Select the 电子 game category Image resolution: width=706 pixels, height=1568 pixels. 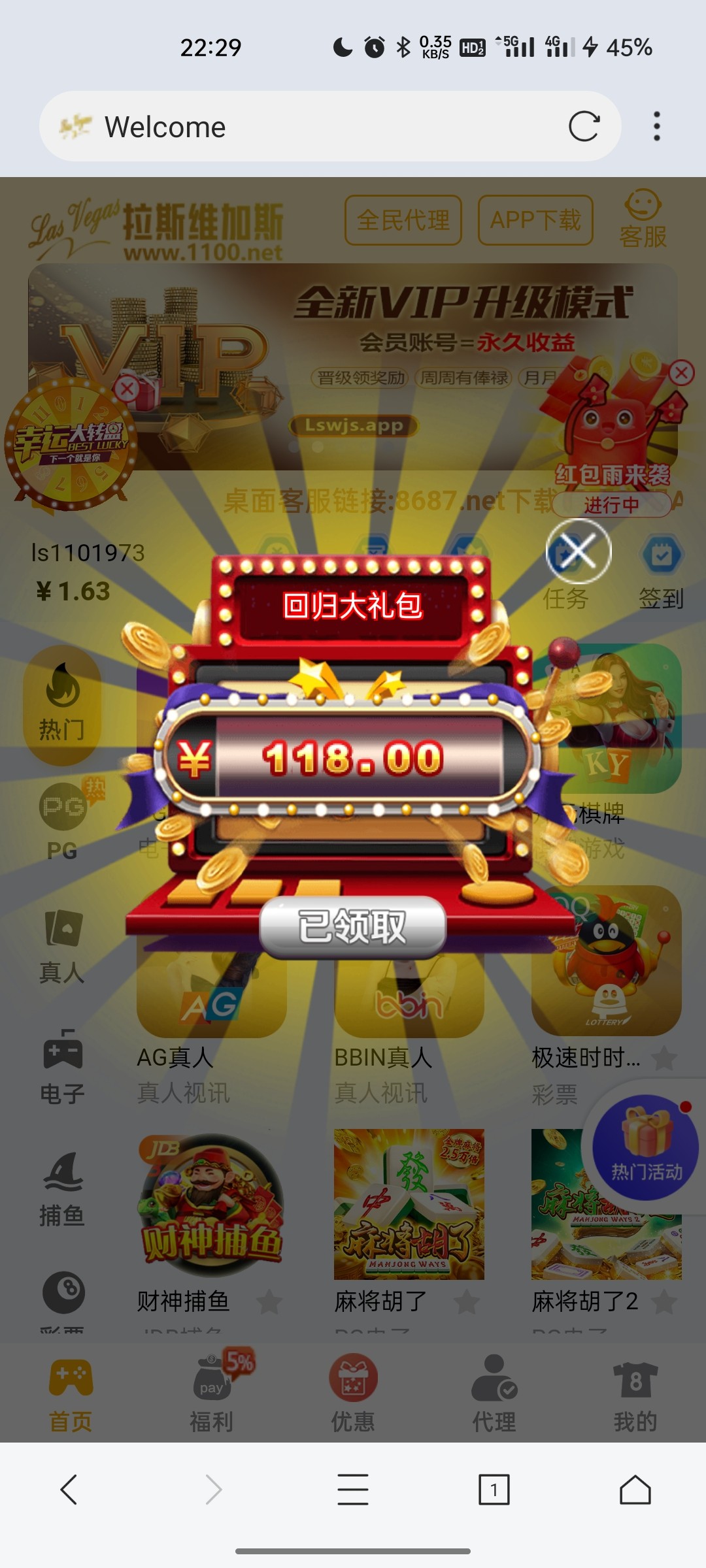(x=62, y=1066)
